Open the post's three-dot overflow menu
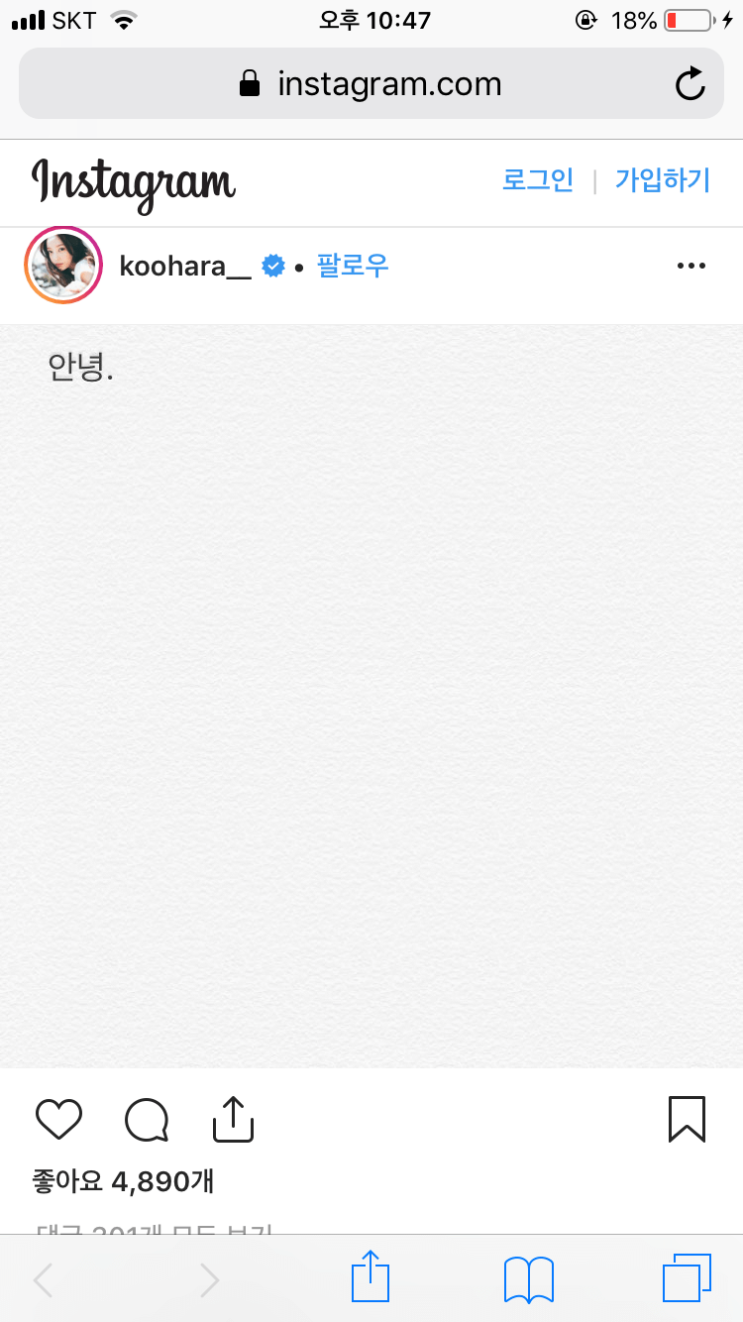The image size is (743, 1322). coord(691,266)
